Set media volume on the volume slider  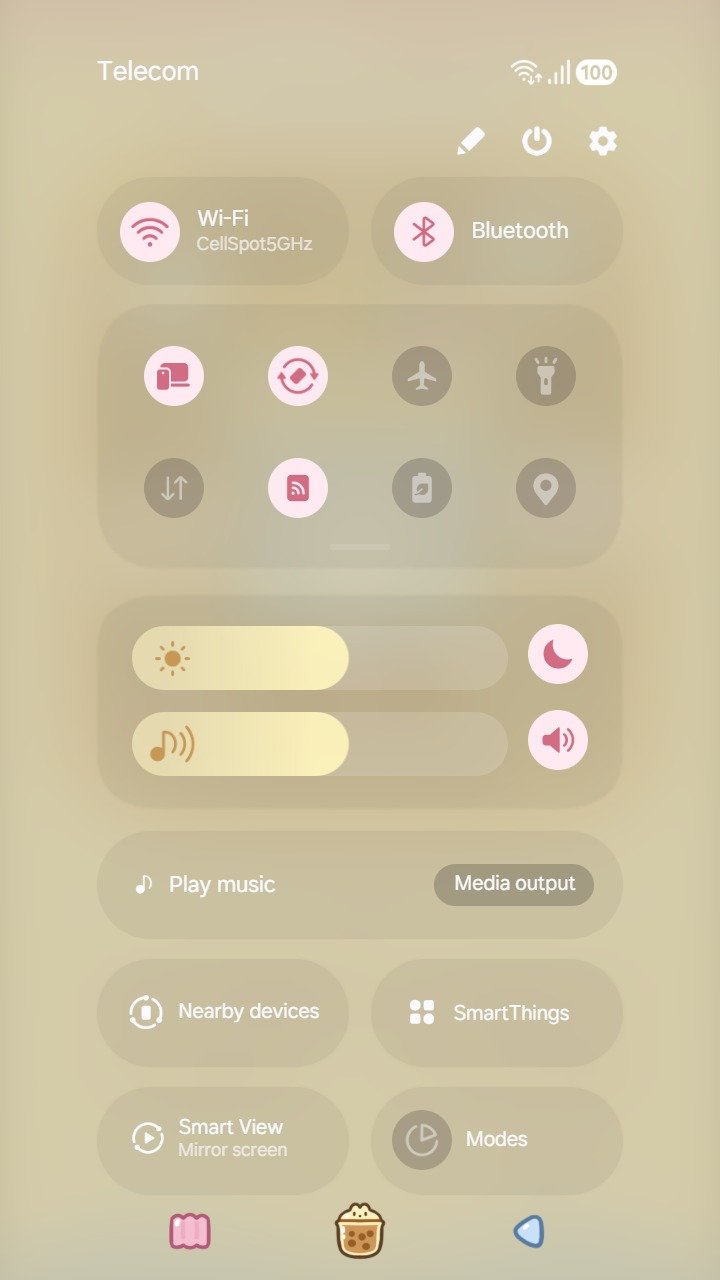(320, 744)
